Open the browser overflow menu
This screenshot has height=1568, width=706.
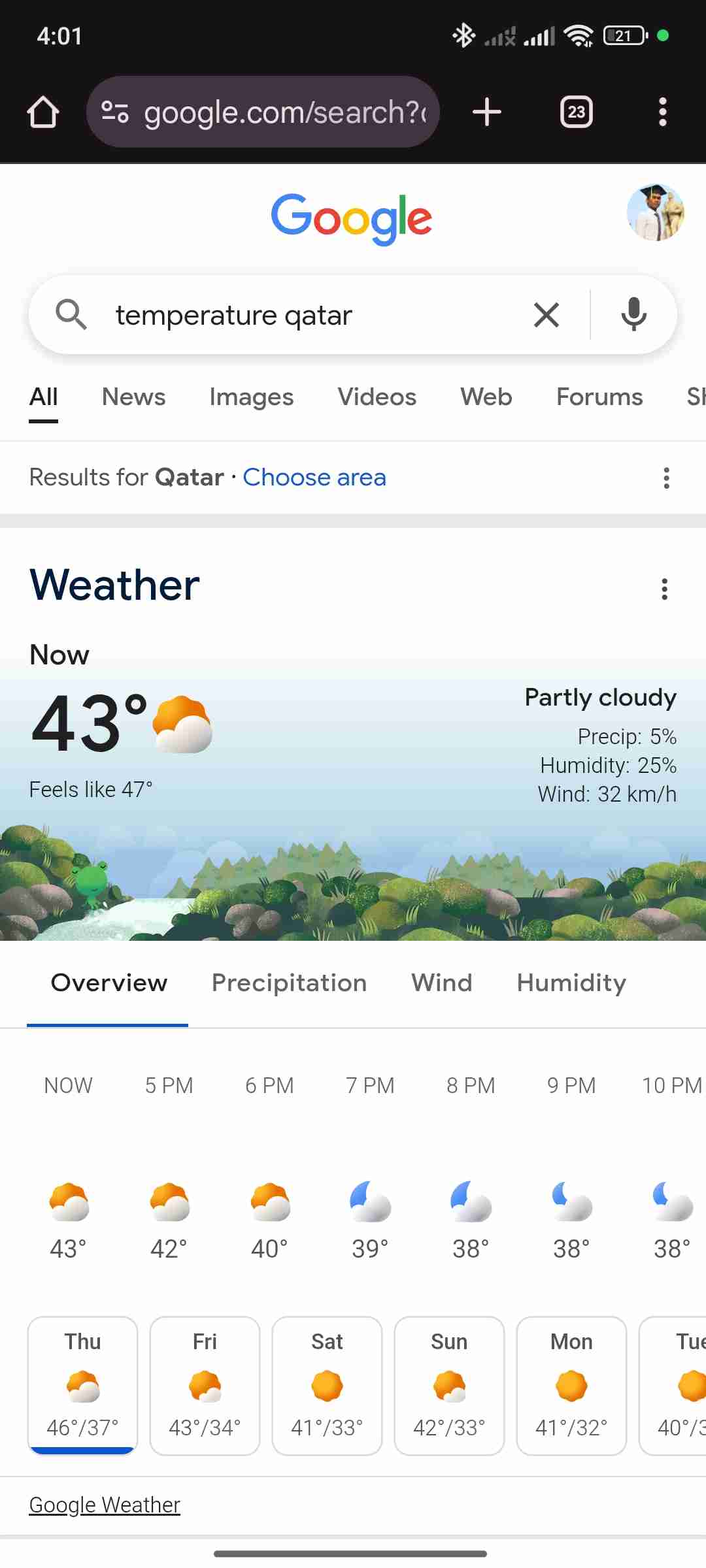point(662,112)
